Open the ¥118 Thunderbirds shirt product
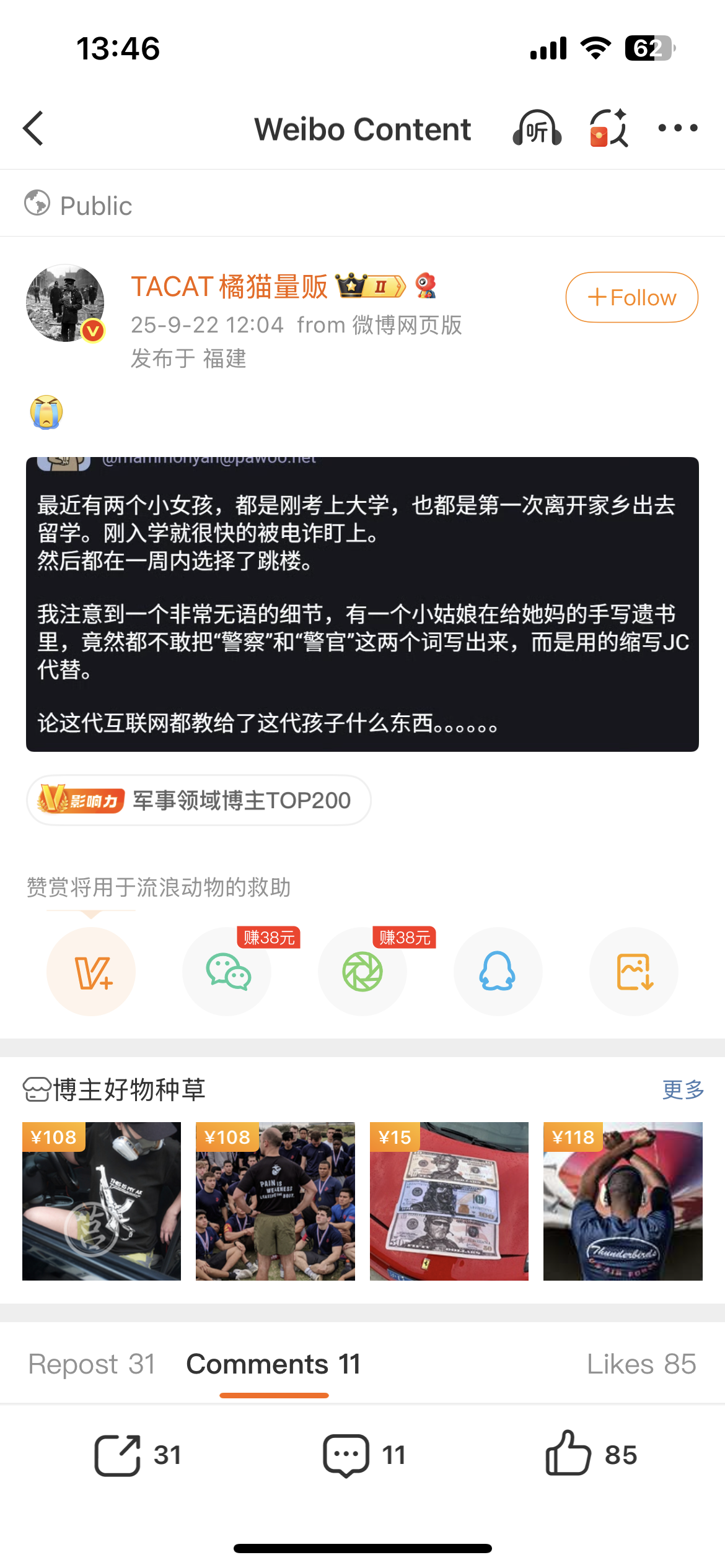The width and height of the screenshot is (725, 1568). [x=623, y=1201]
